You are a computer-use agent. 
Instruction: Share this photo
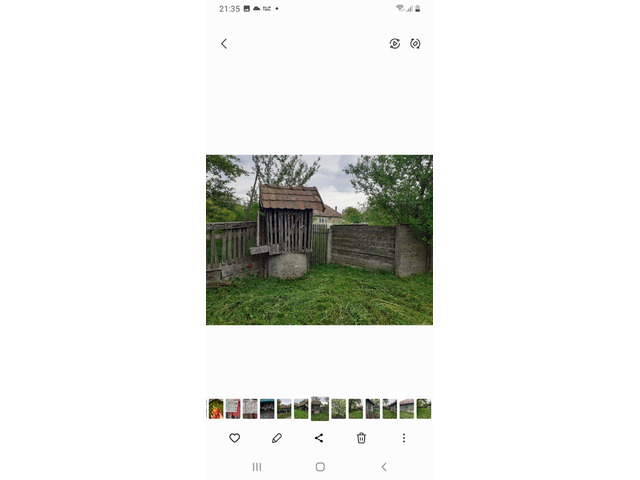(319, 438)
